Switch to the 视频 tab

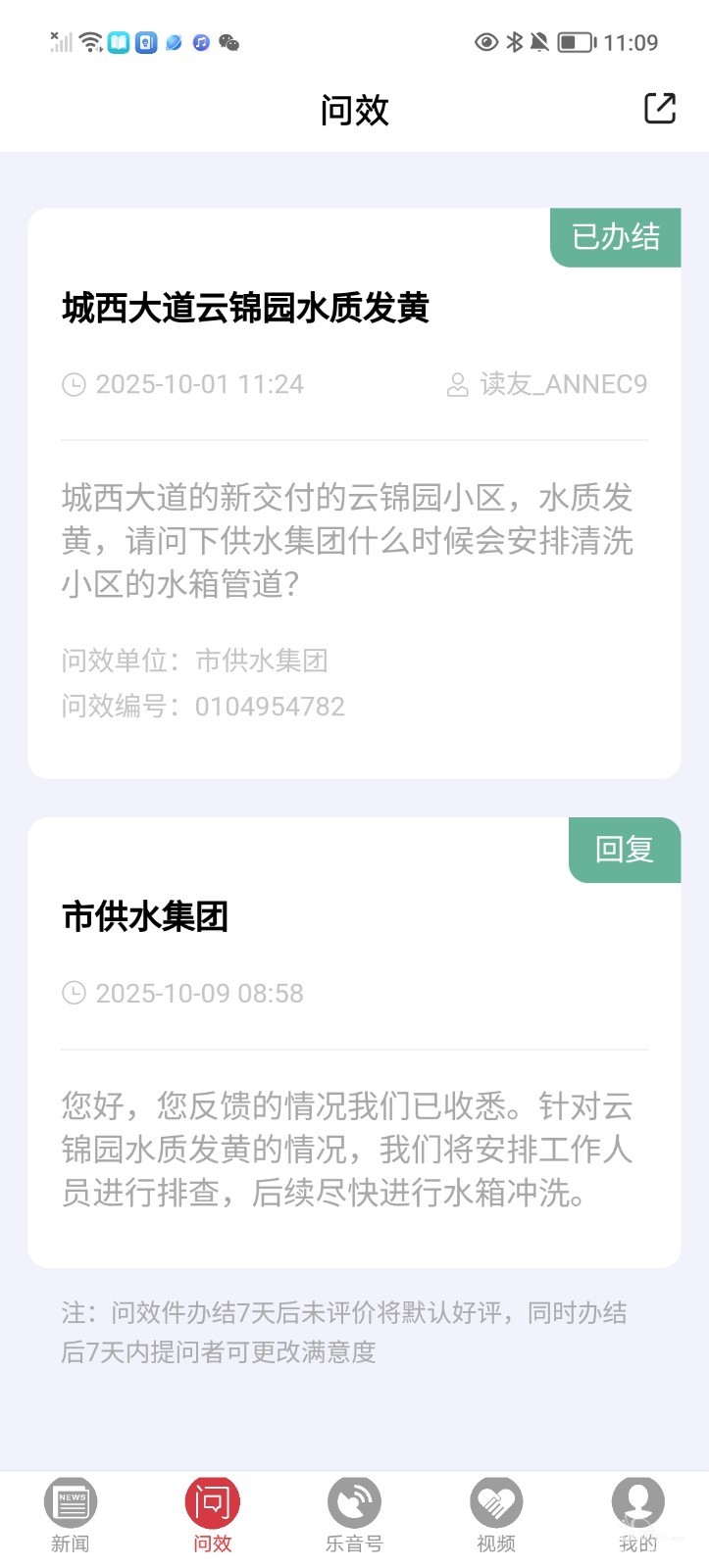point(496,1514)
